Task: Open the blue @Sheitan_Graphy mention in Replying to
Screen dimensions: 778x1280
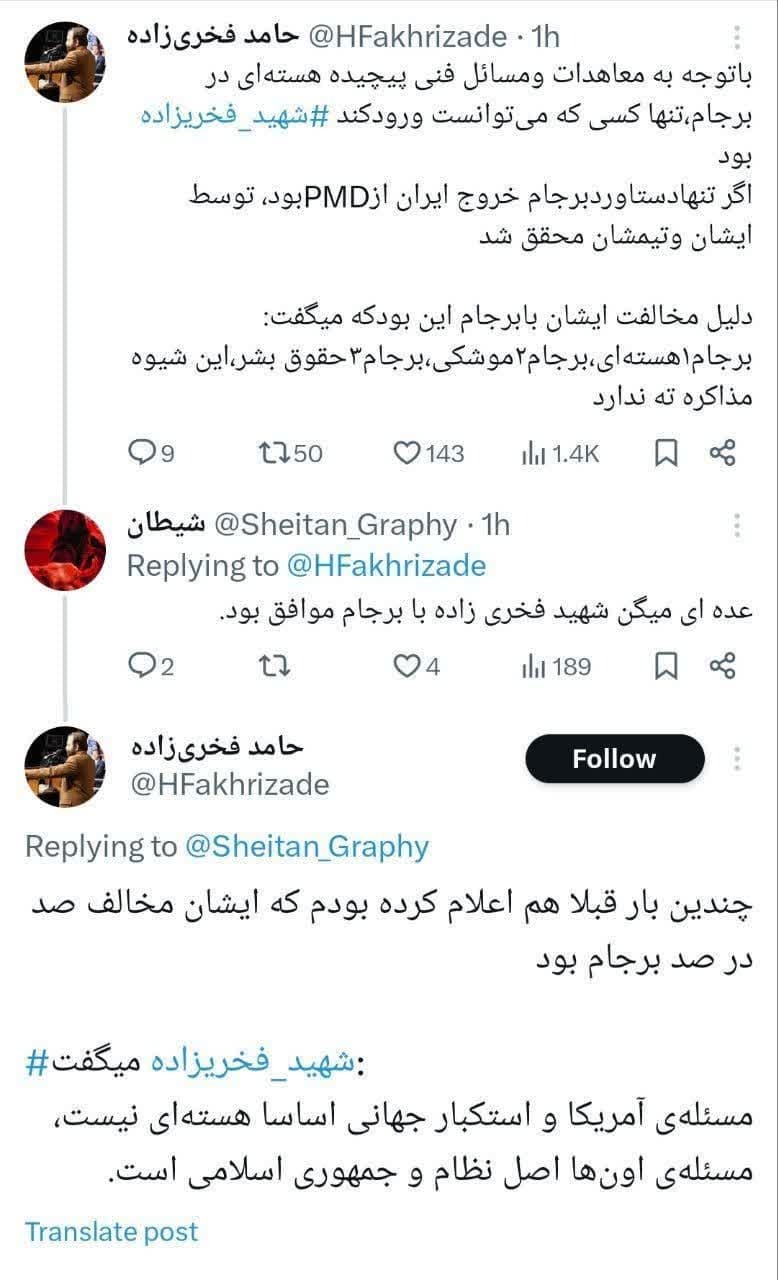Action: (307, 847)
